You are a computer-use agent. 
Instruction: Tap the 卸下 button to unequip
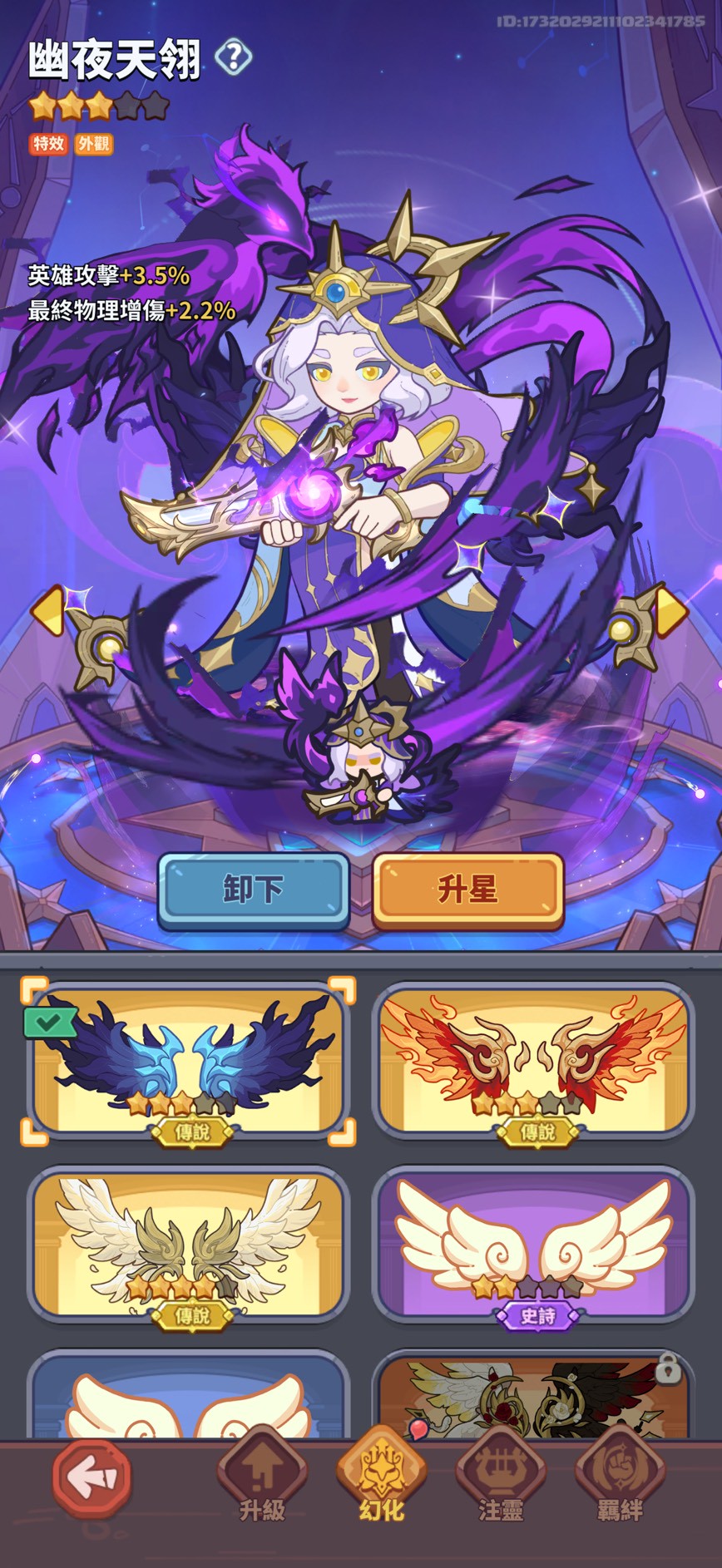click(254, 889)
